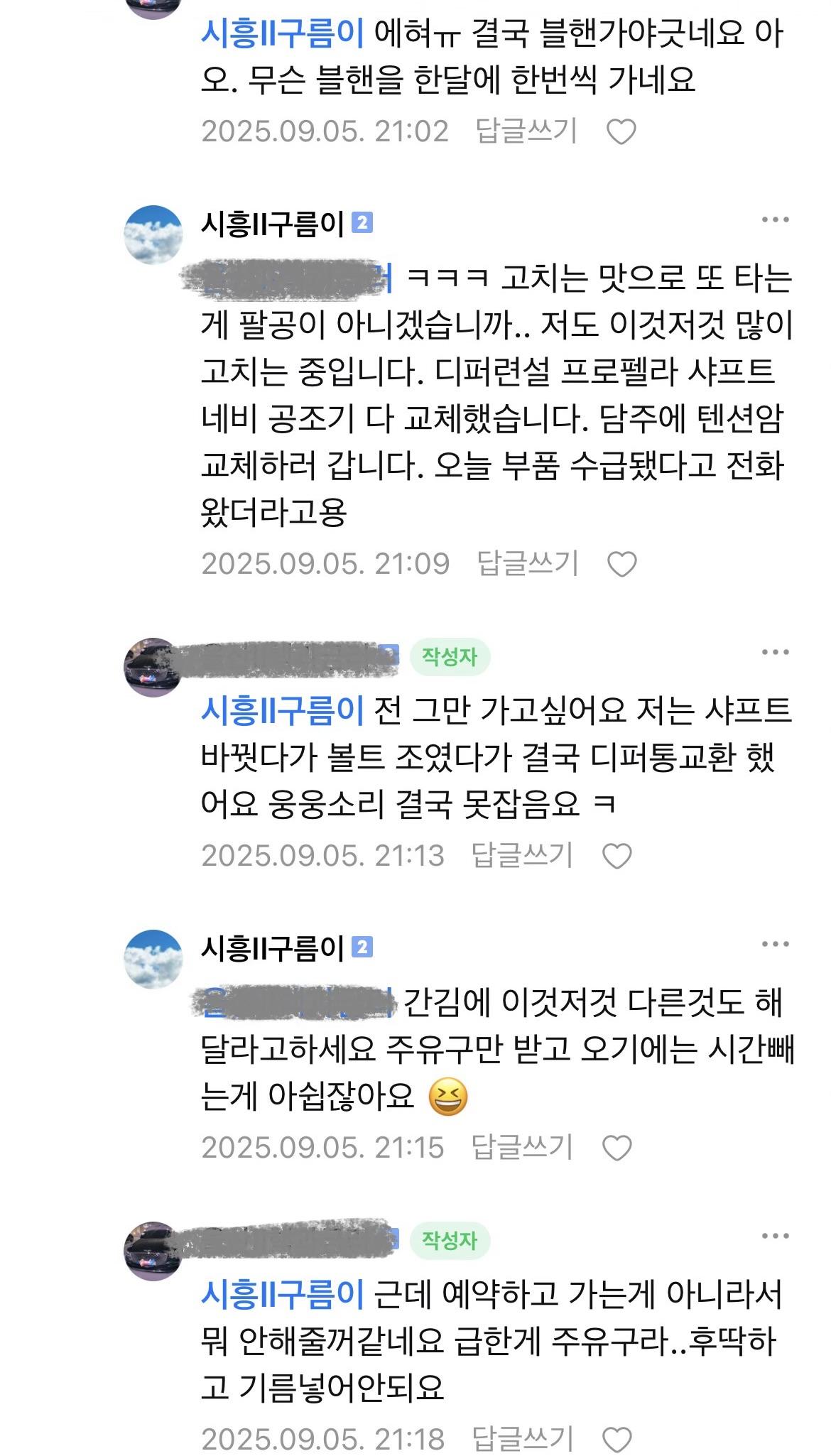Open overflow menu on the 21:09 comment
Screen dimensions: 831x1456
coord(775,220)
